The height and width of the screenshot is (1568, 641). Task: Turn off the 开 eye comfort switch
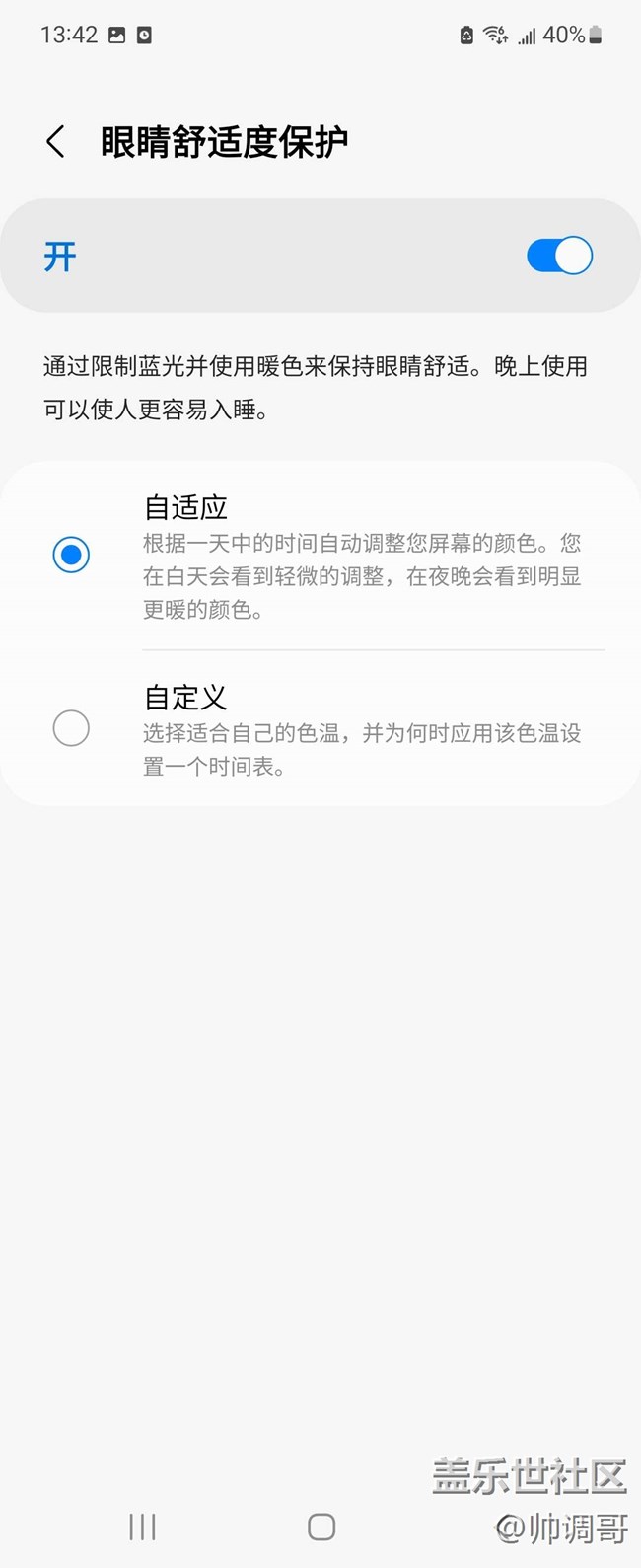click(x=559, y=257)
